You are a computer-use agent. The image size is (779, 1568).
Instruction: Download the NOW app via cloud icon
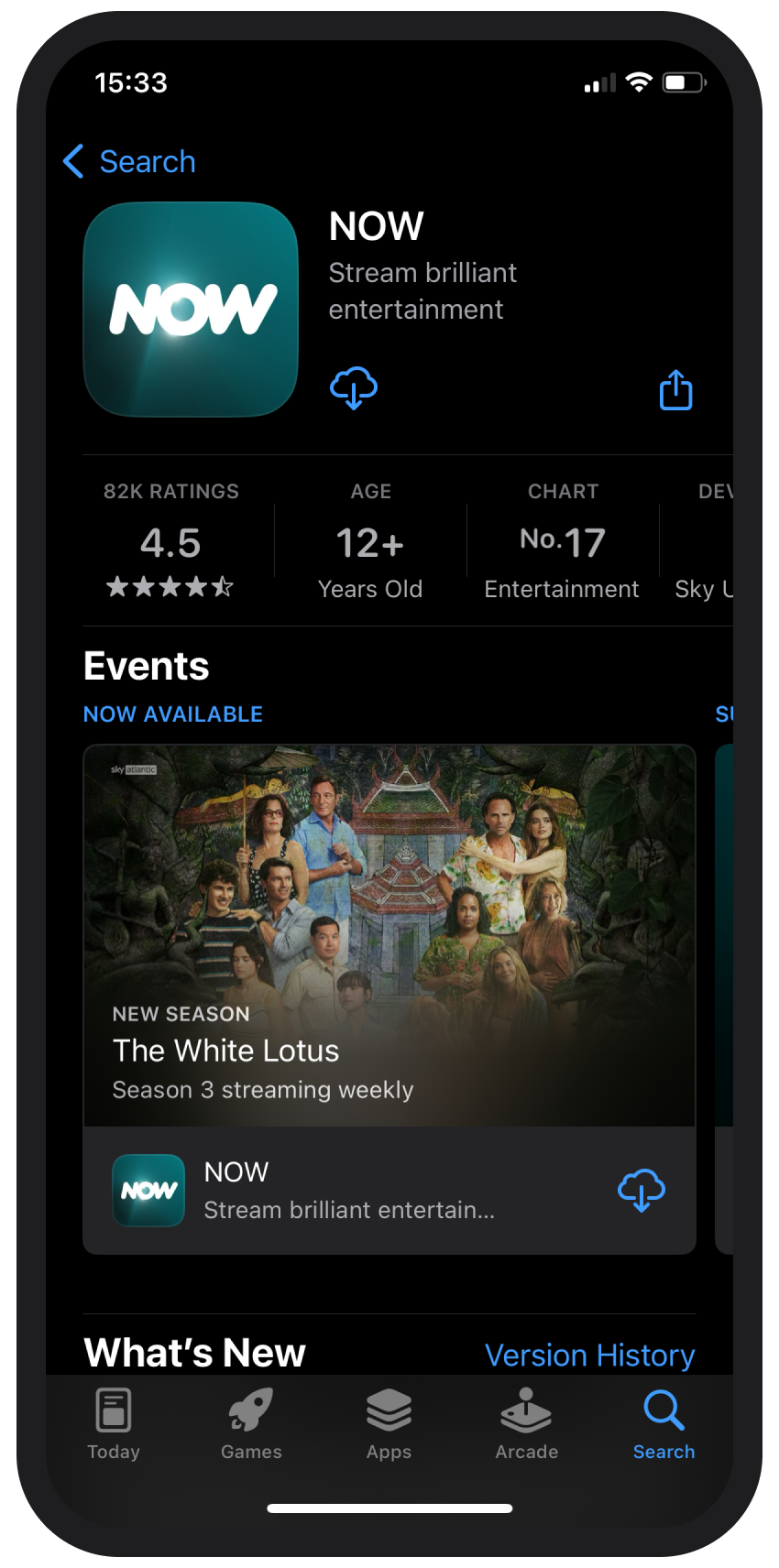(x=354, y=388)
